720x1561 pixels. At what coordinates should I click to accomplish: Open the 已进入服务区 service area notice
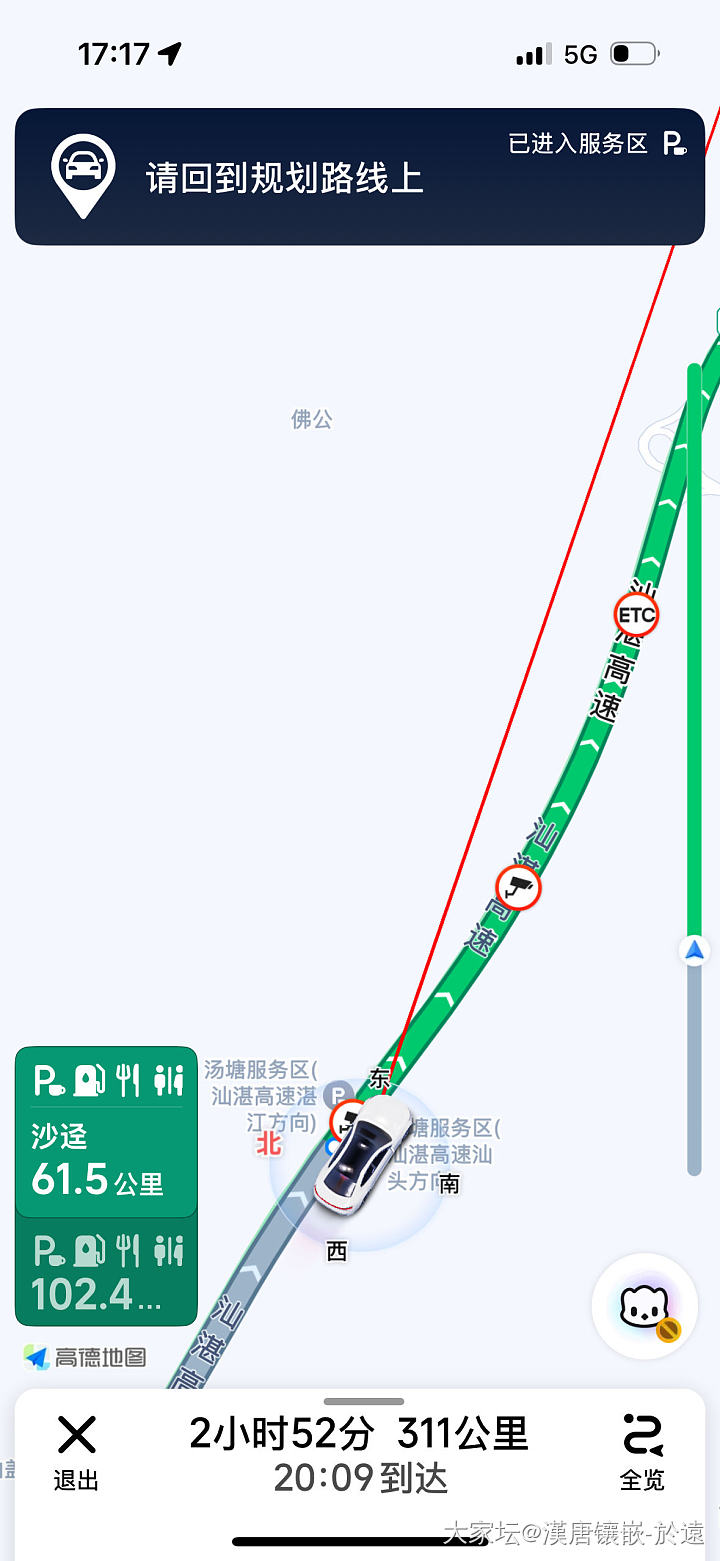click(x=597, y=144)
